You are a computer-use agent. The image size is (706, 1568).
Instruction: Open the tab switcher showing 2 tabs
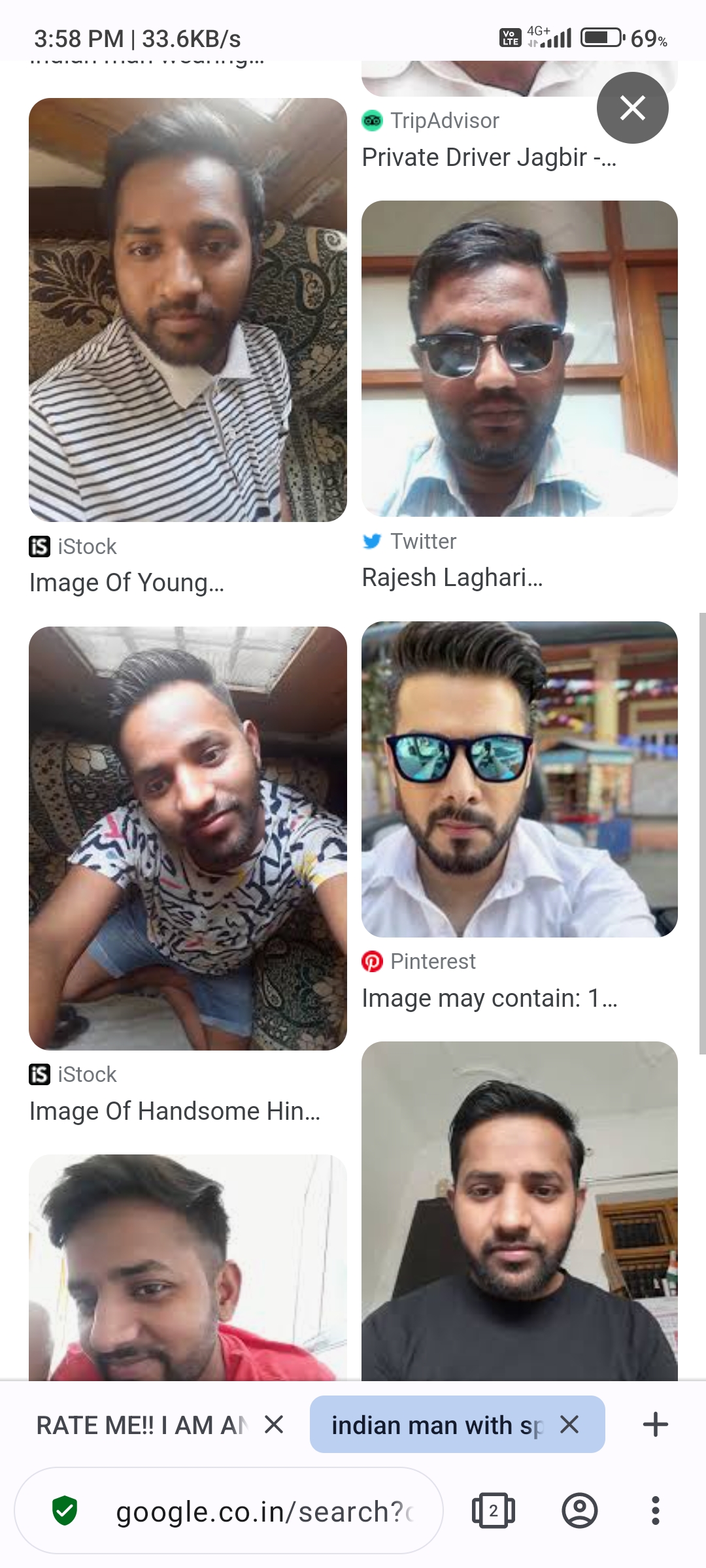tap(493, 1511)
